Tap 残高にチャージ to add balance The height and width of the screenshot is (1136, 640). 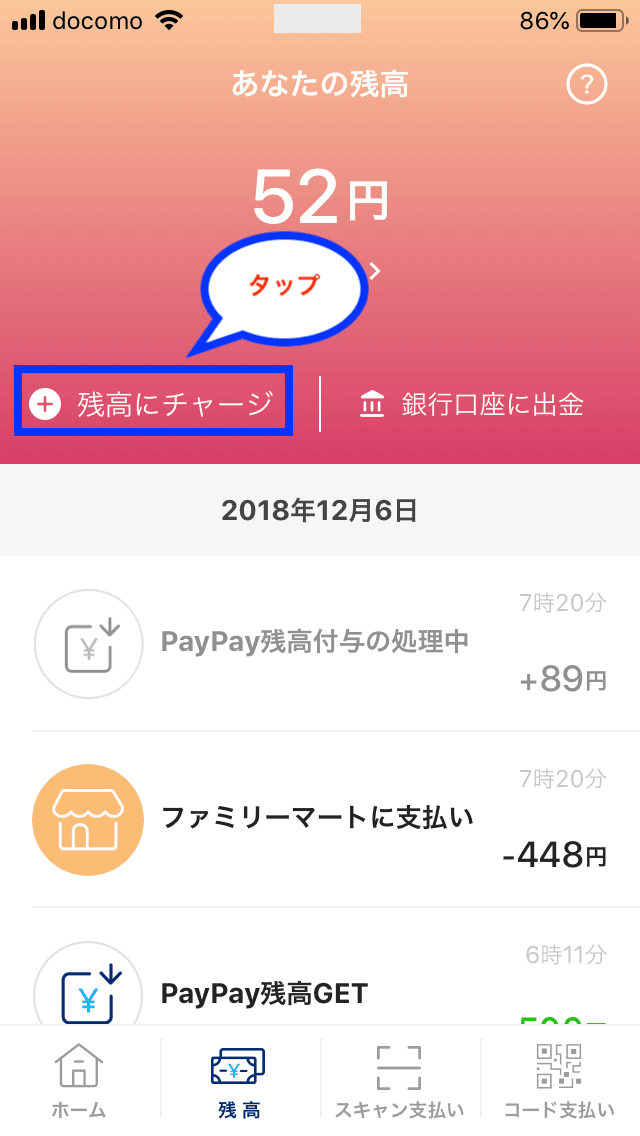pos(153,404)
